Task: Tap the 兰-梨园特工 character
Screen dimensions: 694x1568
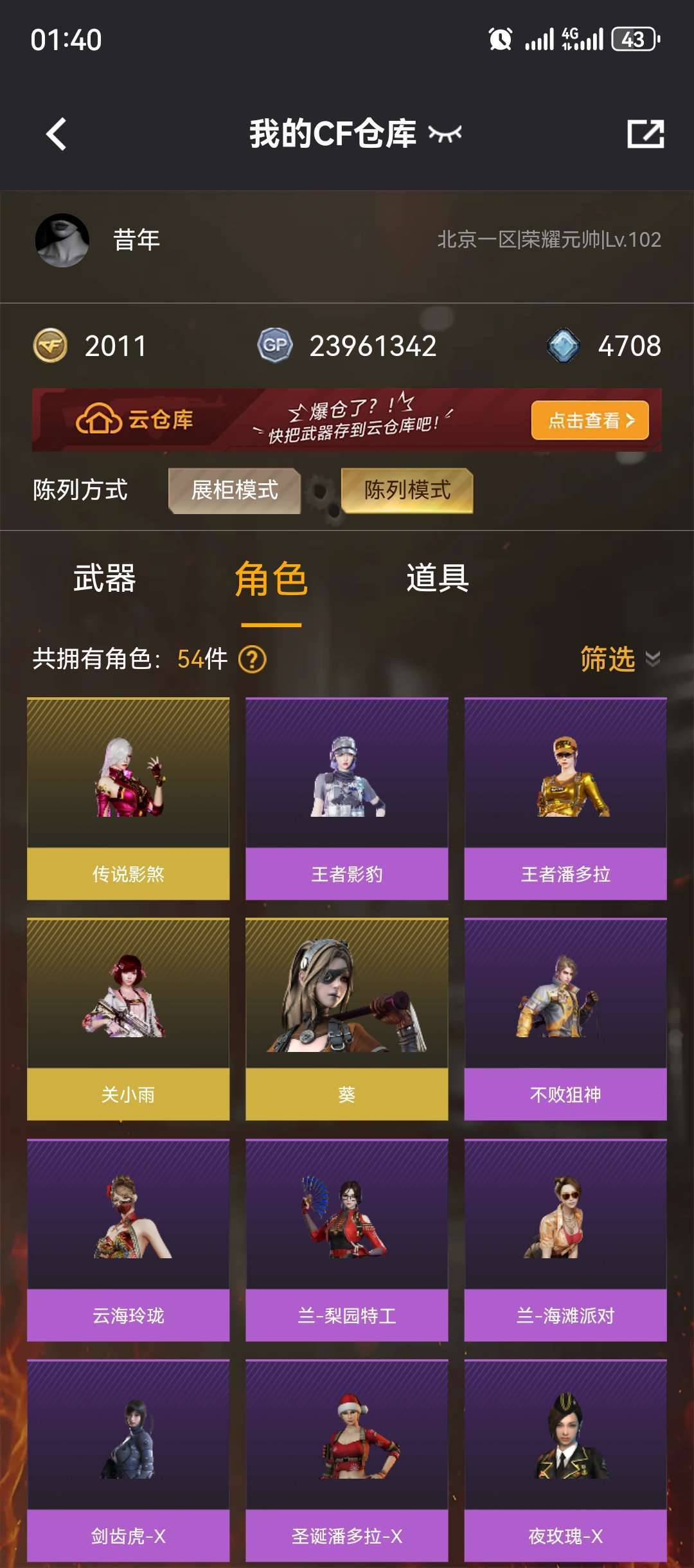Action: click(x=347, y=1240)
